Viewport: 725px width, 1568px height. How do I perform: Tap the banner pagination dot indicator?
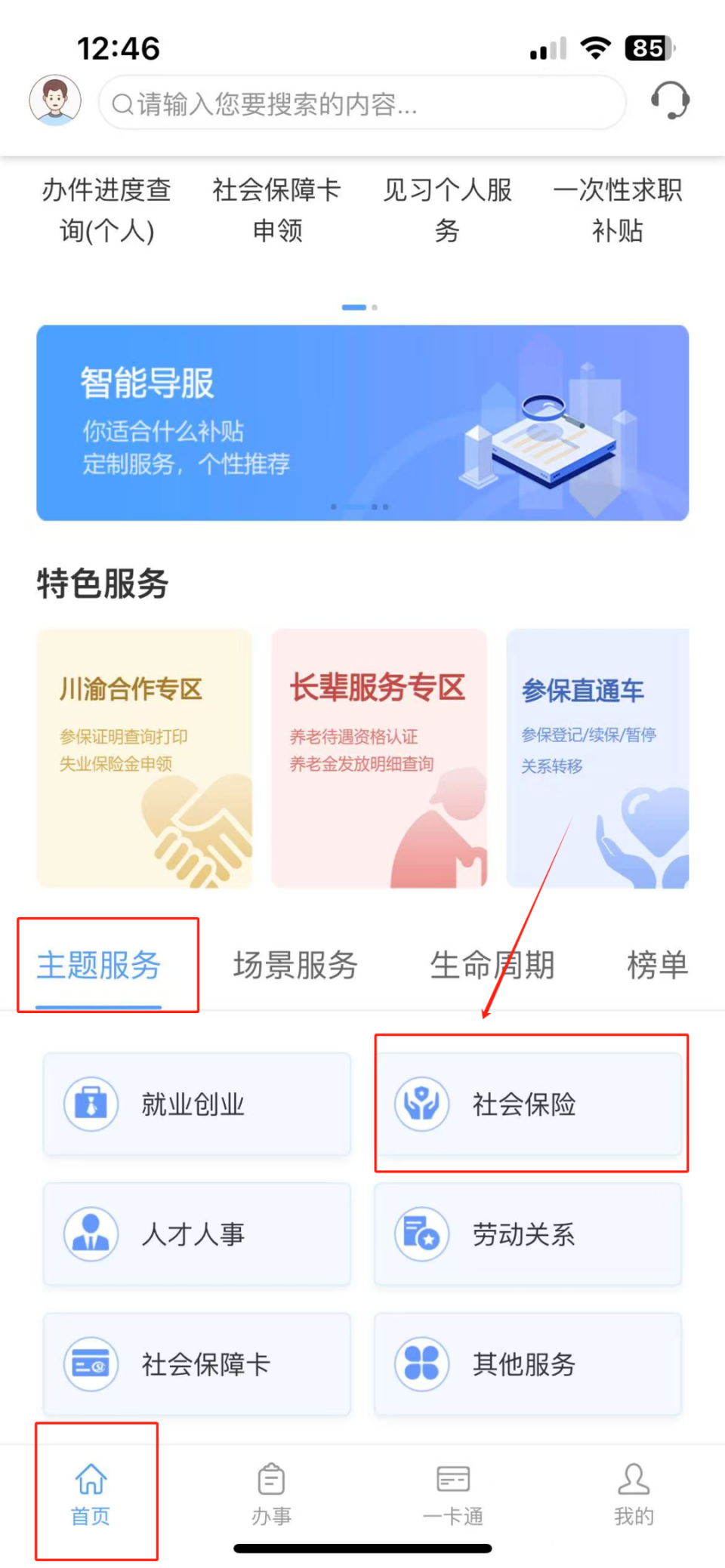(360, 307)
